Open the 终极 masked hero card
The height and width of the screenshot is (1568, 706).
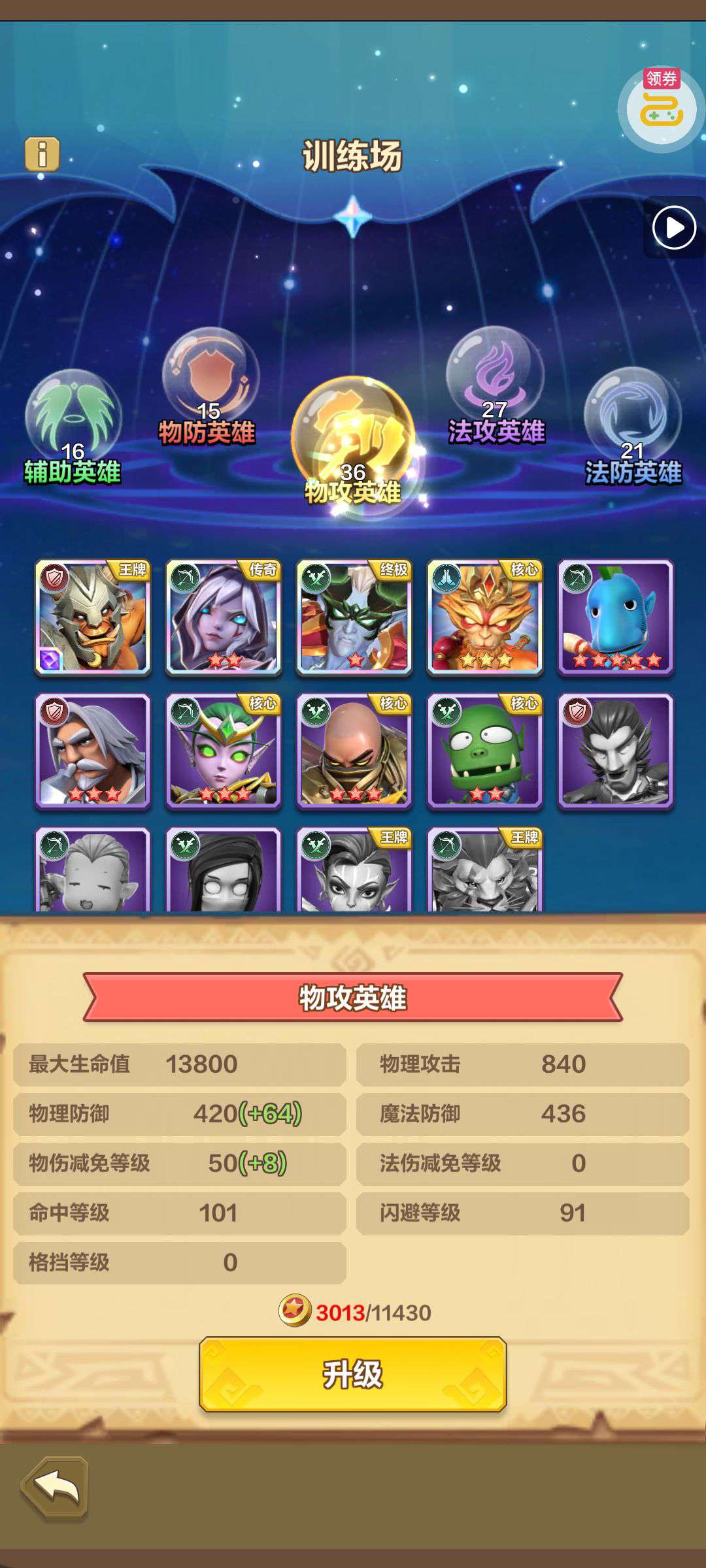pyautogui.click(x=354, y=617)
